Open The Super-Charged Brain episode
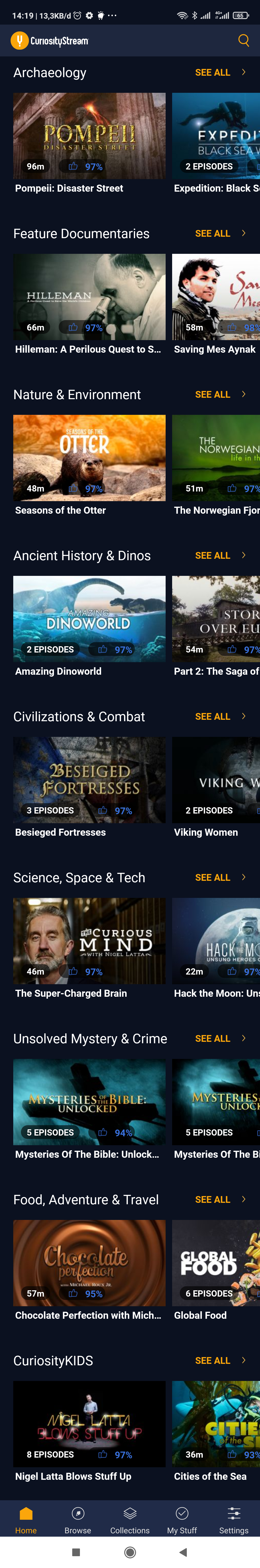This screenshot has width=260, height=1568. (x=89, y=941)
